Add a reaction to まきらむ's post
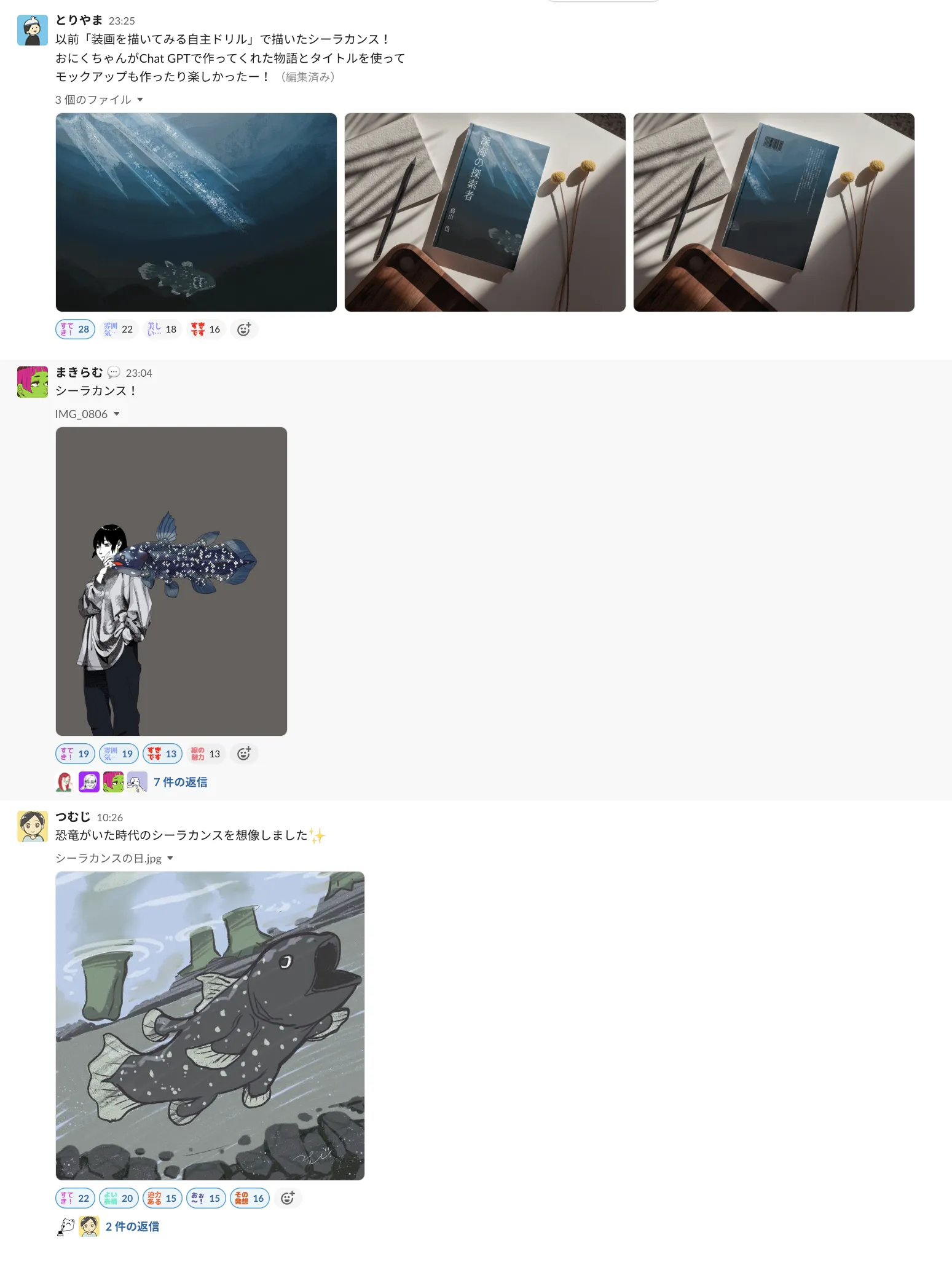The image size is (952, 1262). 244,754
